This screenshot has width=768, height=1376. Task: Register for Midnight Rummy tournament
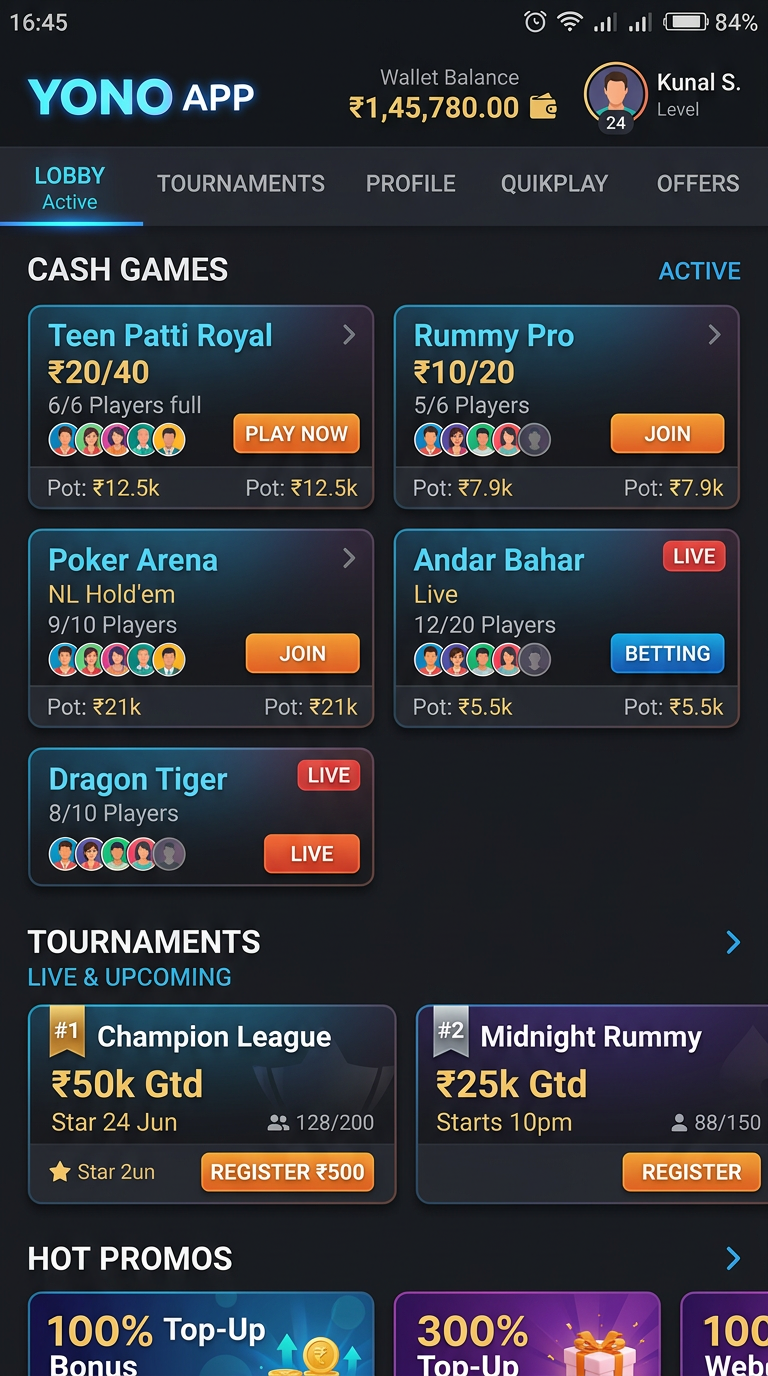691,1172
